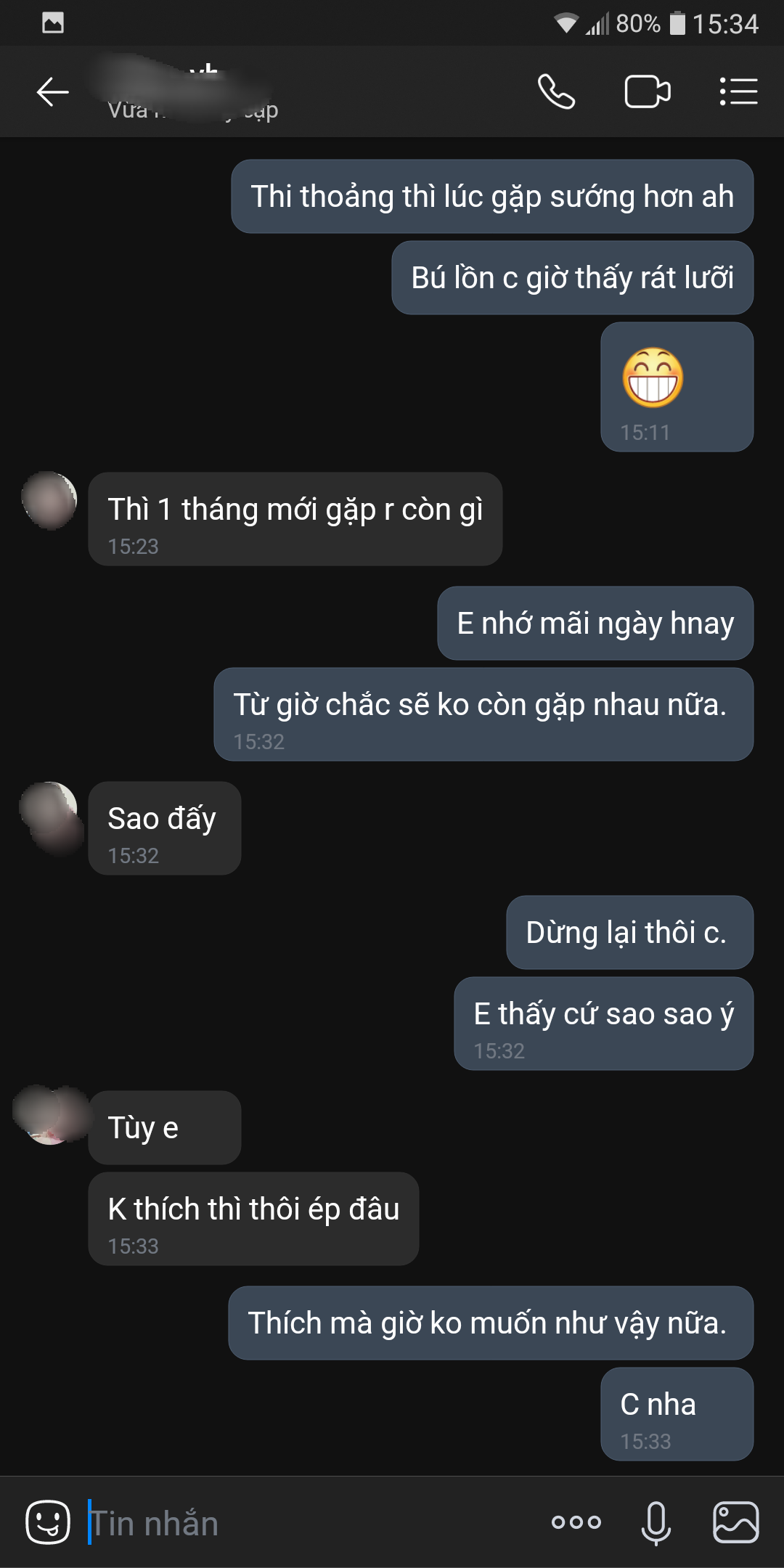Show more attachment options

click(576, 1522)
